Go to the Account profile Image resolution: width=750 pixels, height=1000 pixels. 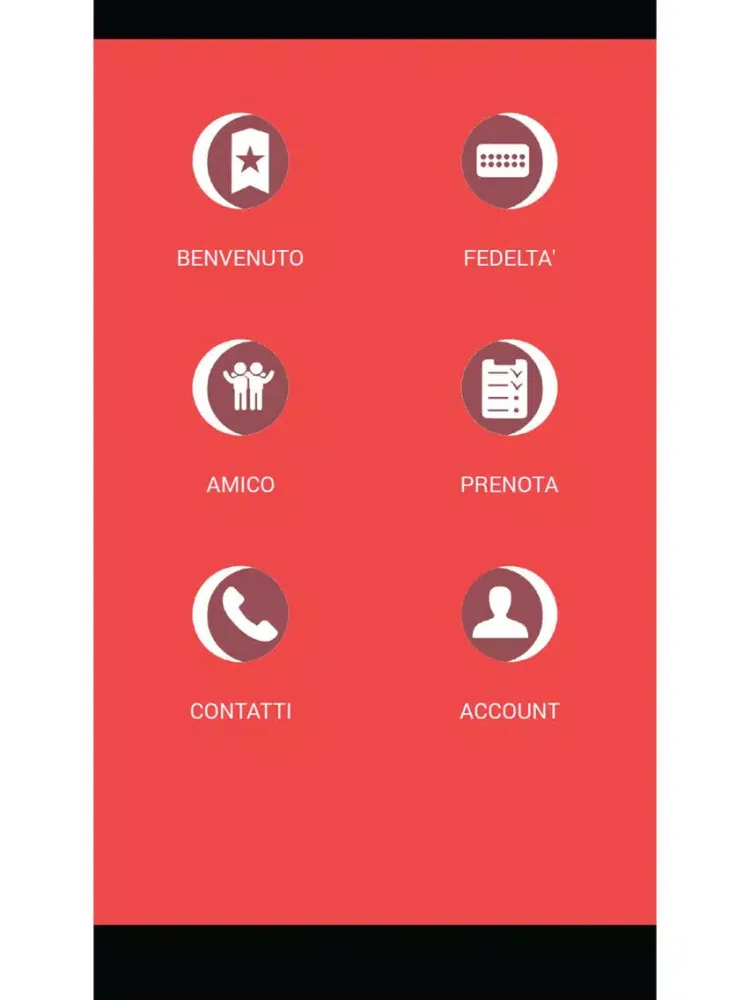[509, 615]
